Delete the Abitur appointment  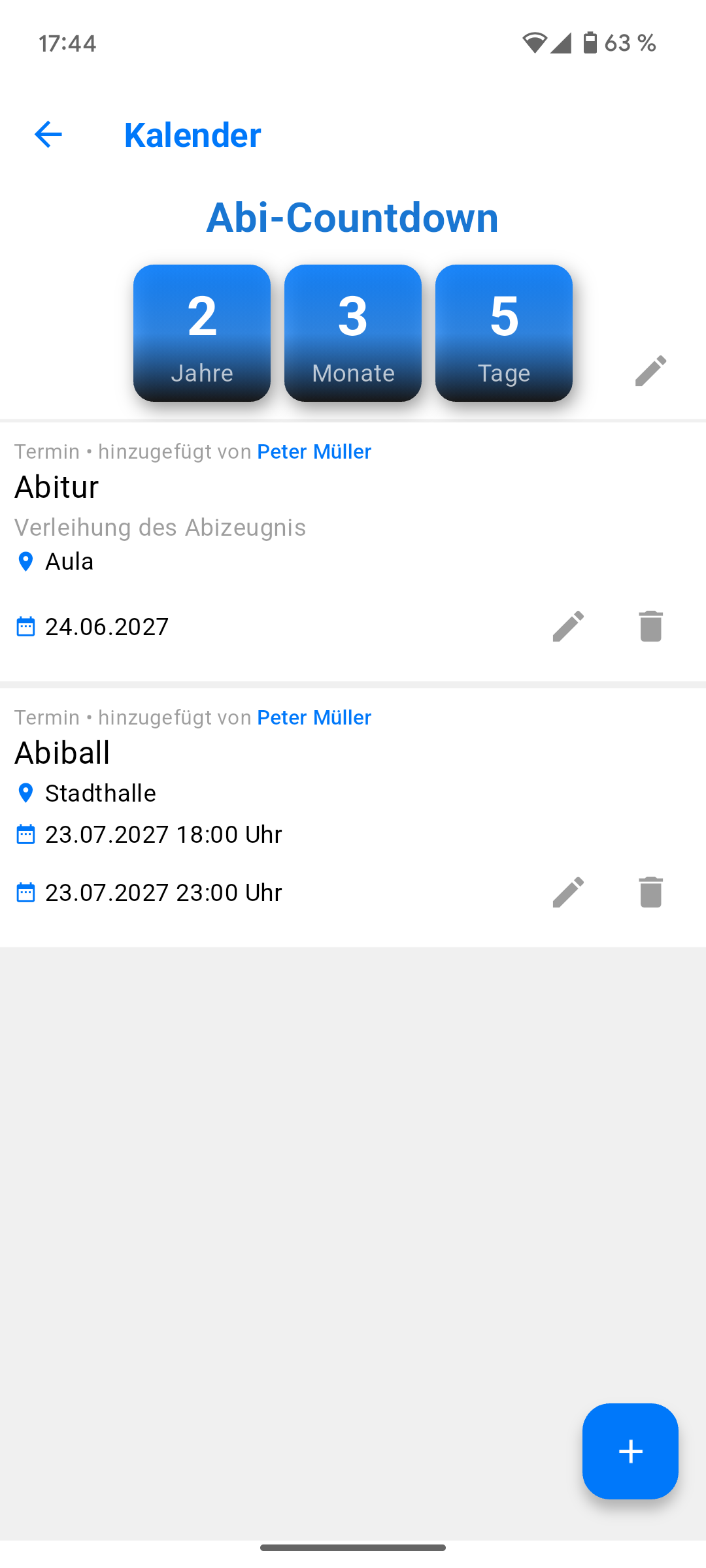[650, 626]
